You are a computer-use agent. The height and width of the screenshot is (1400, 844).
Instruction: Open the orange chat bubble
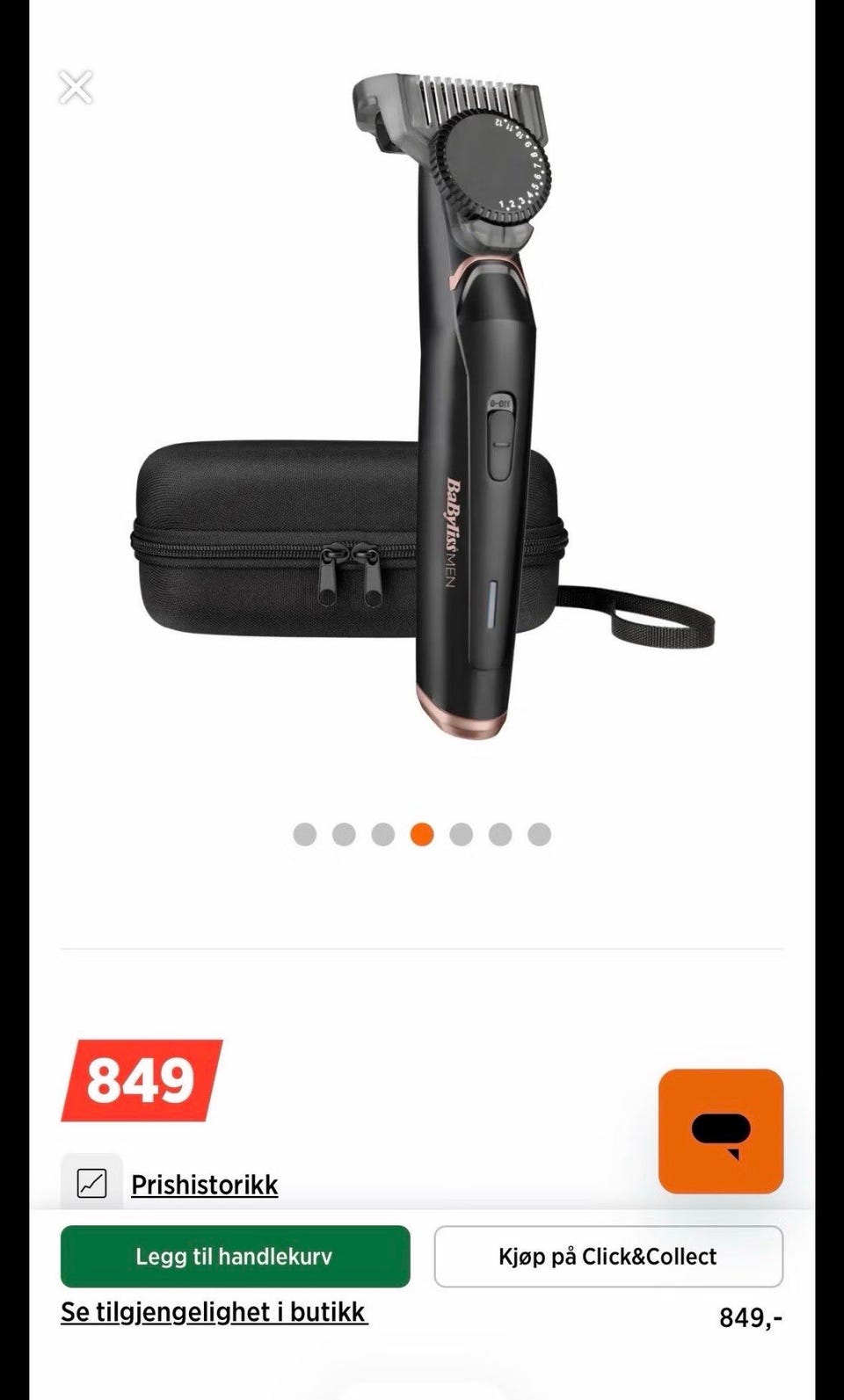click(x=721, y=1131)
